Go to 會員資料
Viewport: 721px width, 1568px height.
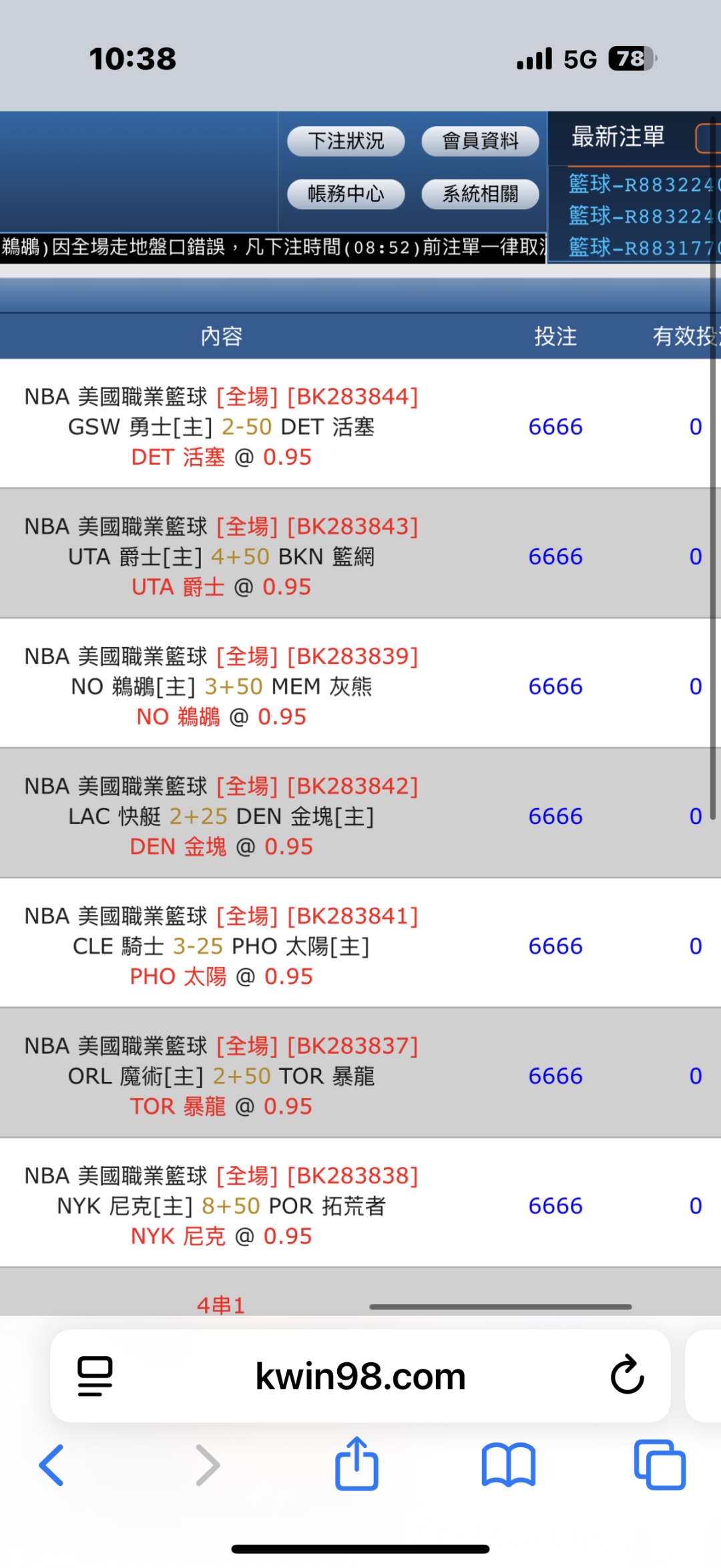pos(480,141)
